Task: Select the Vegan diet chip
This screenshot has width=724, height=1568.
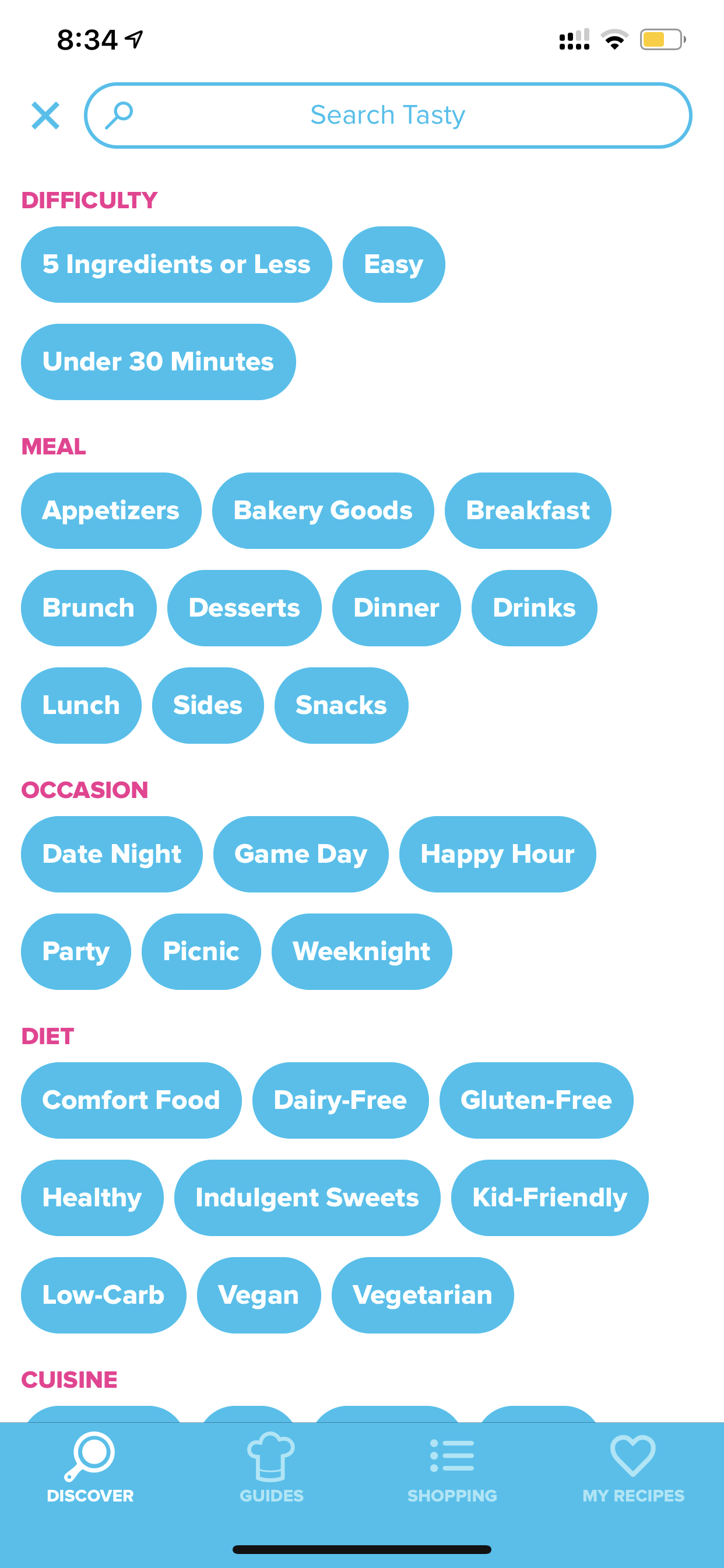Action: [x=259, y=1296]
